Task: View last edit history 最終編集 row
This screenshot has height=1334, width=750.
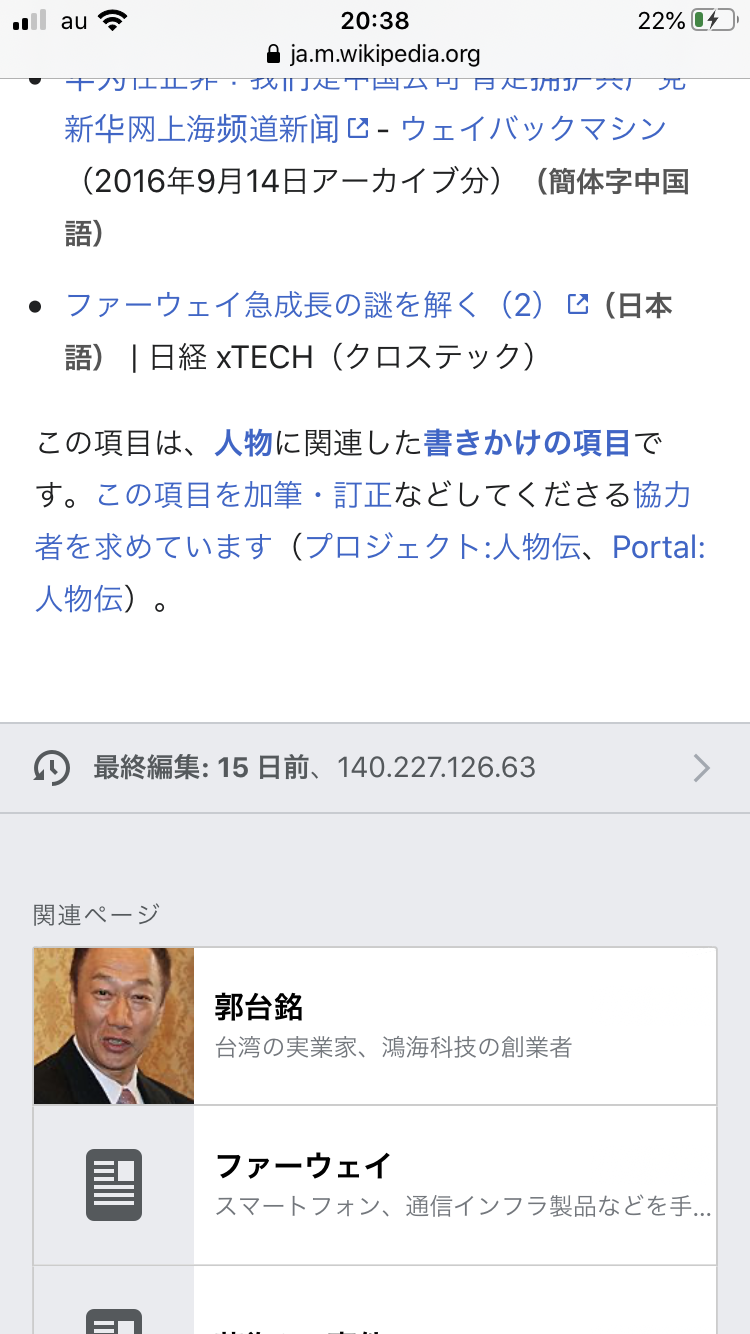Action: 374,767
